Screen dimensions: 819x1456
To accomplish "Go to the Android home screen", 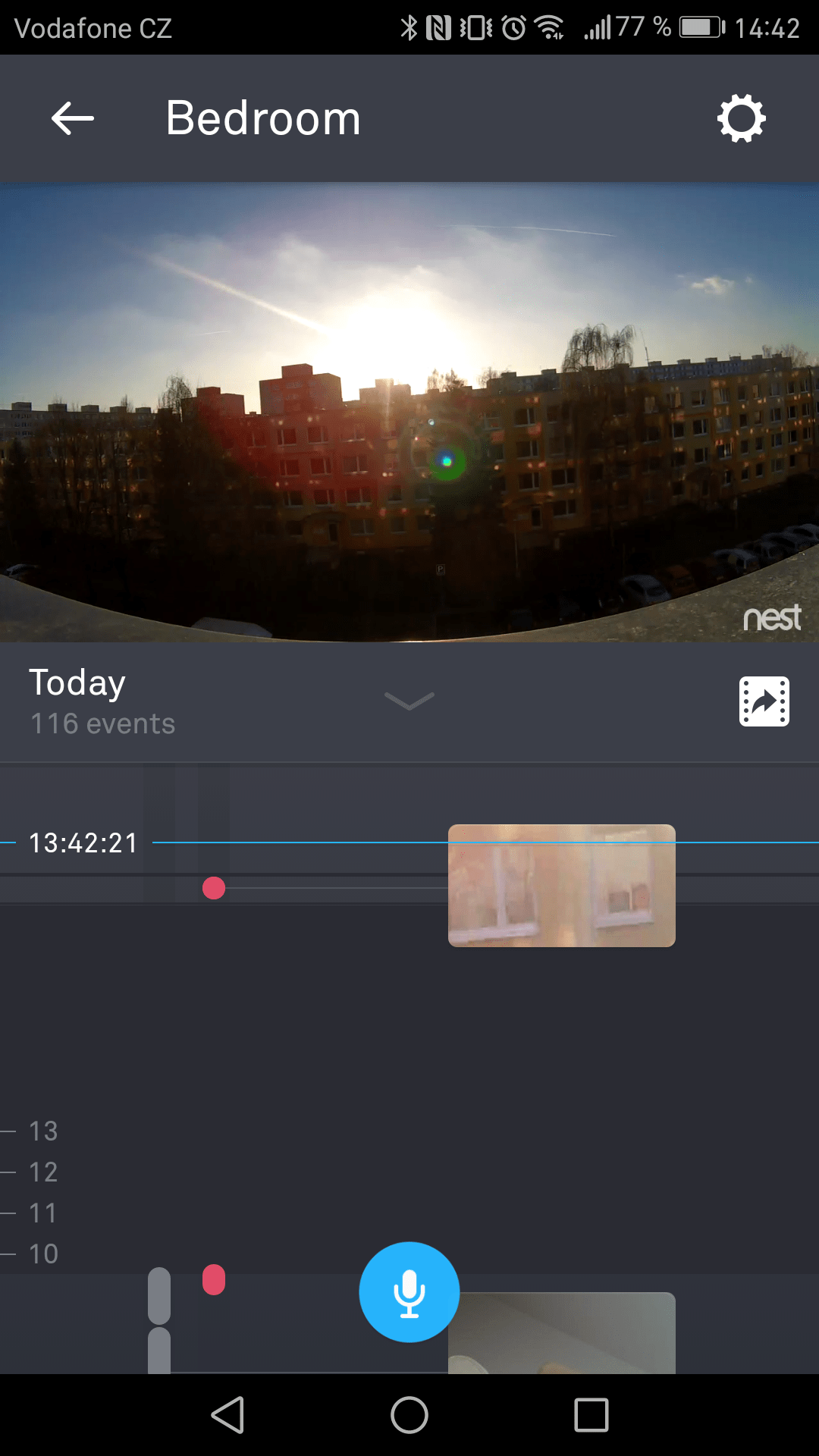I will [409, 1415].
